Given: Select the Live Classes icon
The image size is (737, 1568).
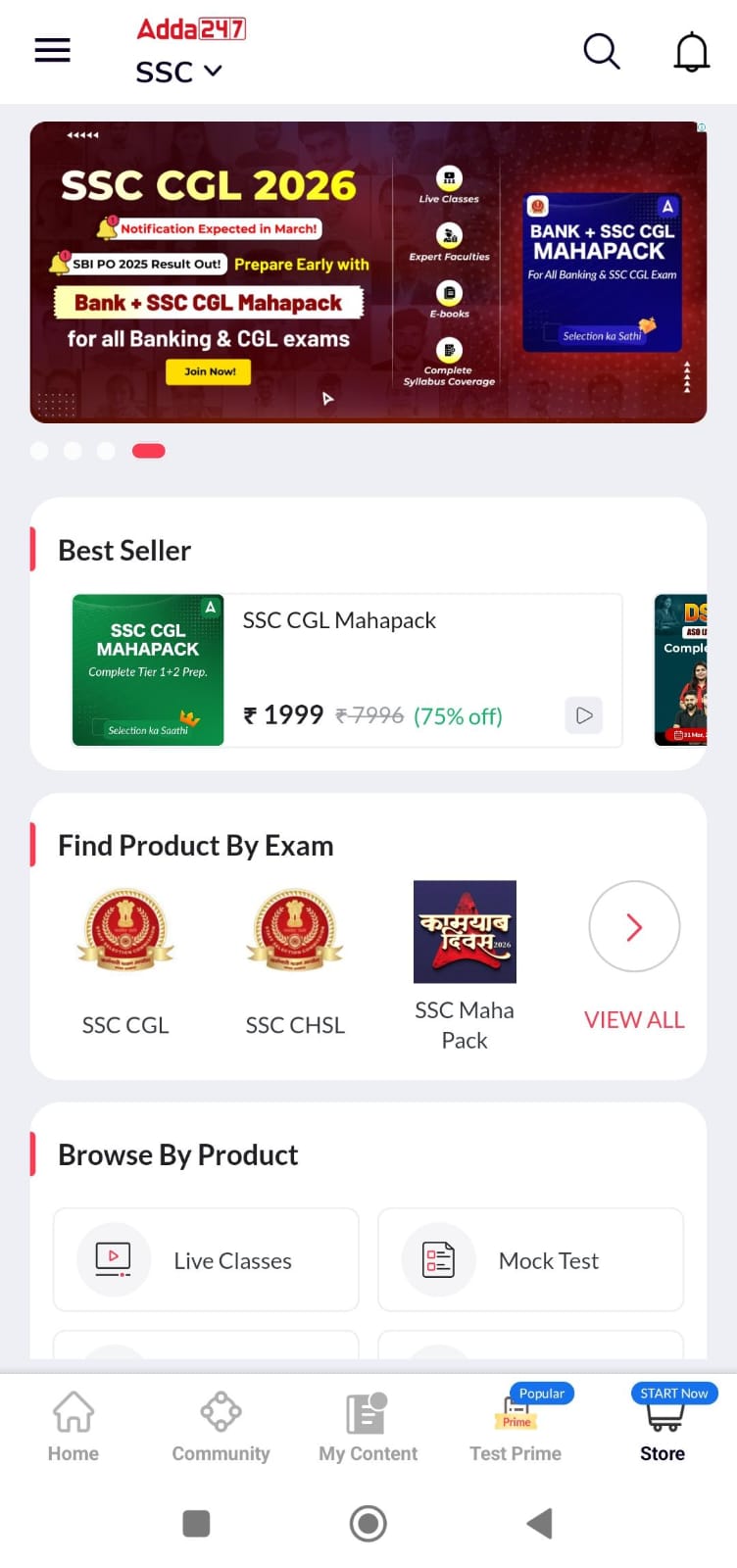Looking at the screenshot, I should (113, 1259).
